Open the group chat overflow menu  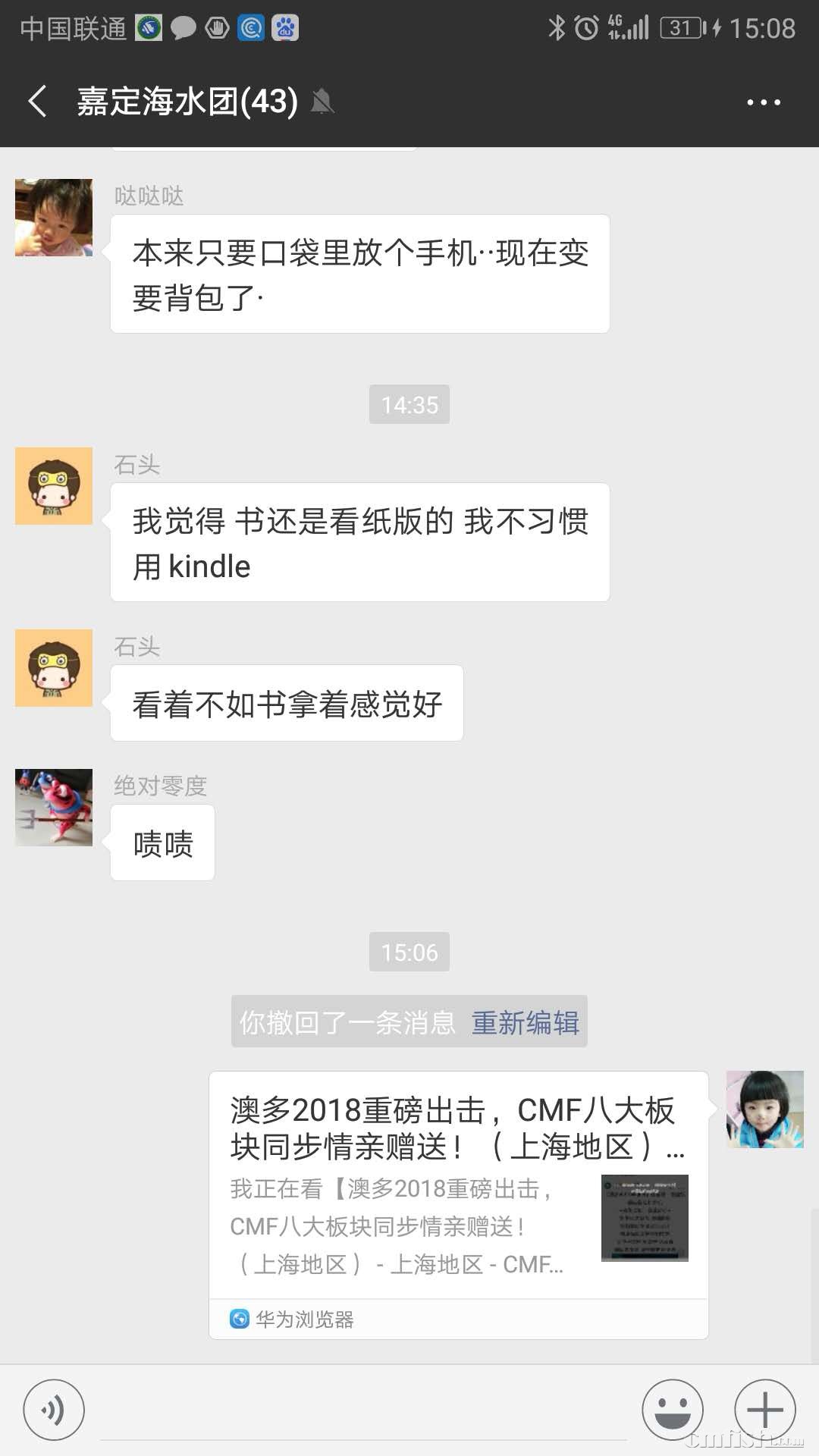tap(763, 102)
